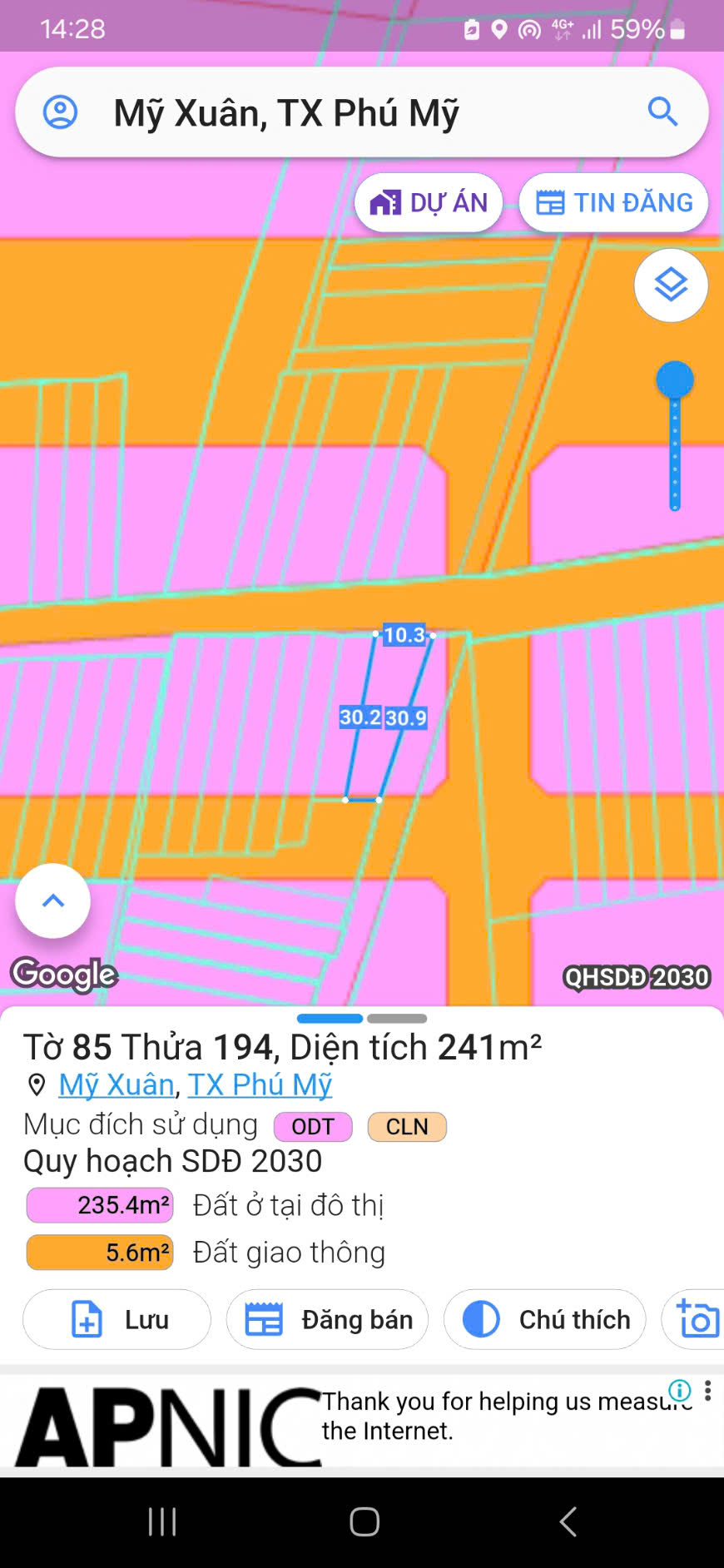
Task: Tap the blue opacity slider handle
Action: coord(675,380)
